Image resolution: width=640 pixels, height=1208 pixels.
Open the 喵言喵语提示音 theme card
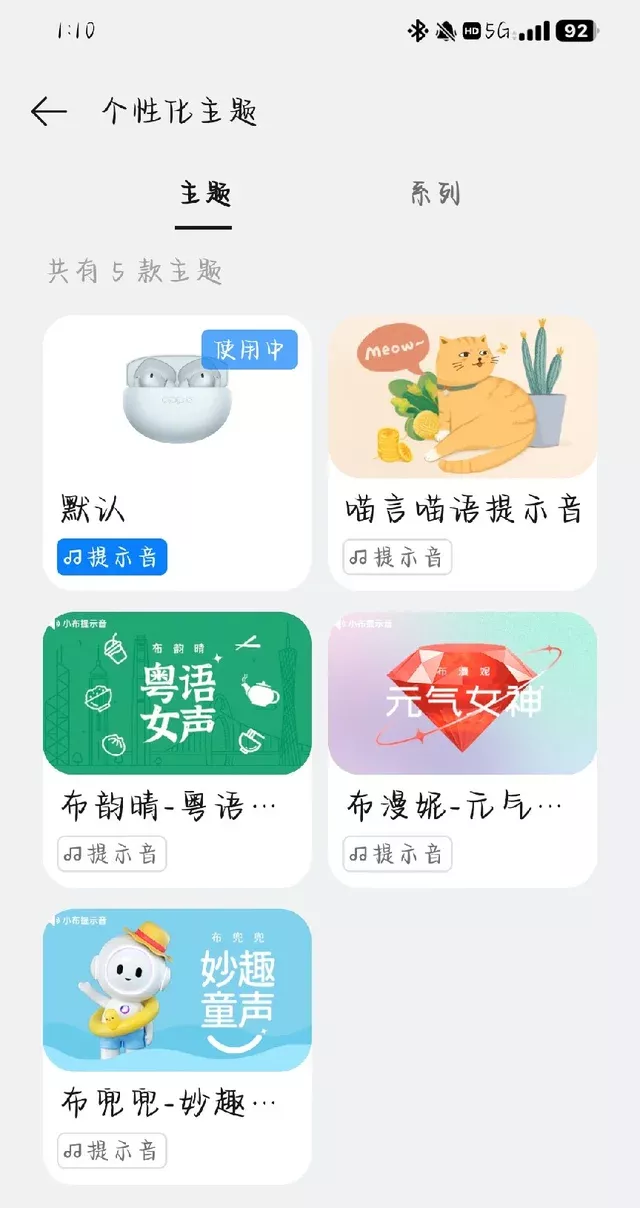462,420
